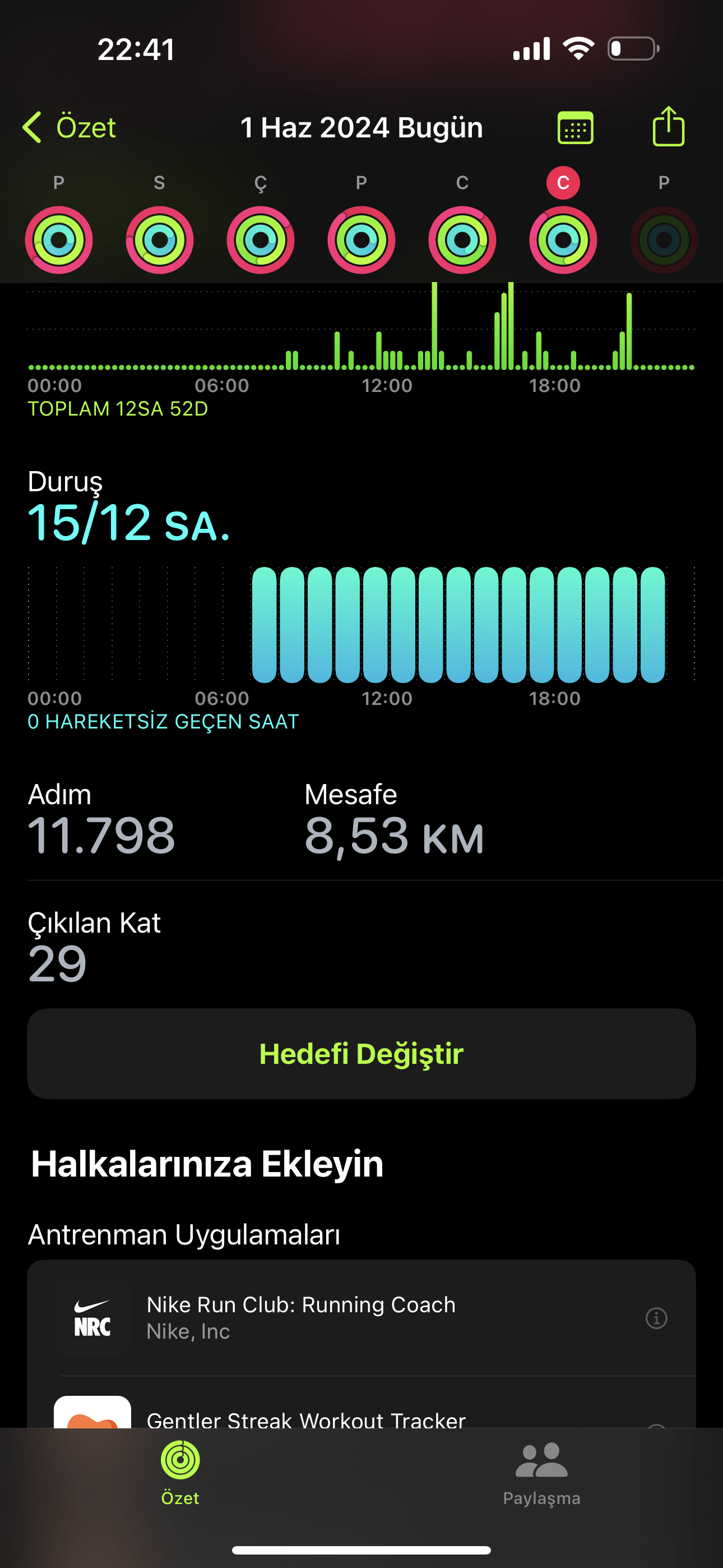Open the calendar view icon
The width and height of the screenshot is (723, 1568).
(x=574, y=127)
